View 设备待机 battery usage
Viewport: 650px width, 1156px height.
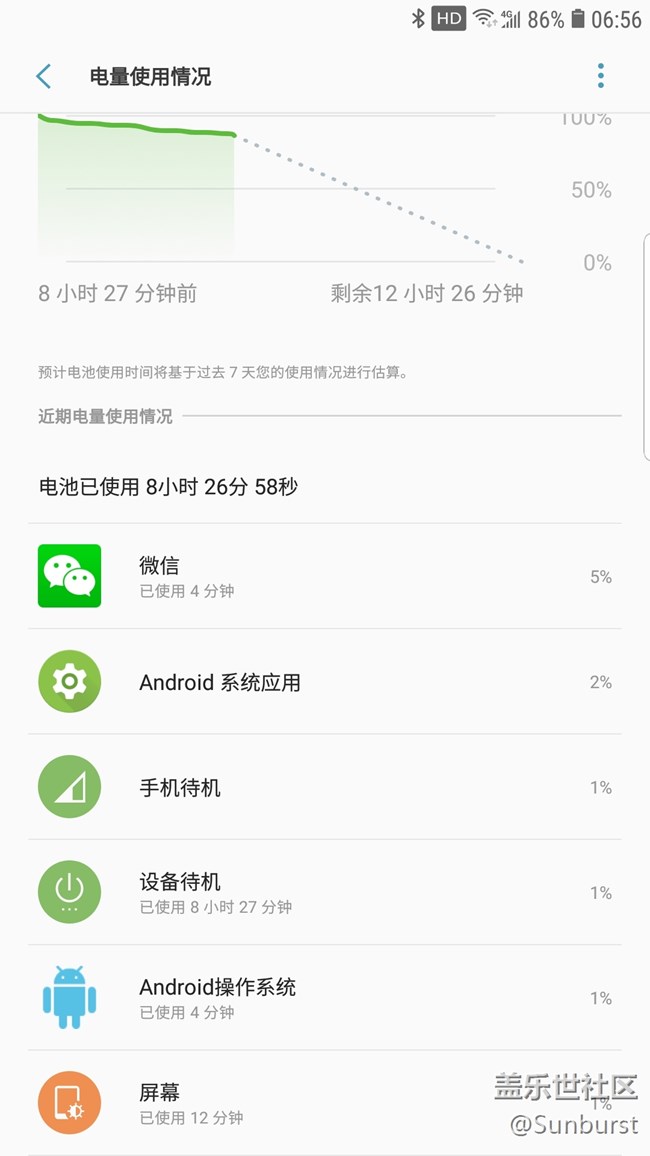pyautogui.click(x=324, y=892)
